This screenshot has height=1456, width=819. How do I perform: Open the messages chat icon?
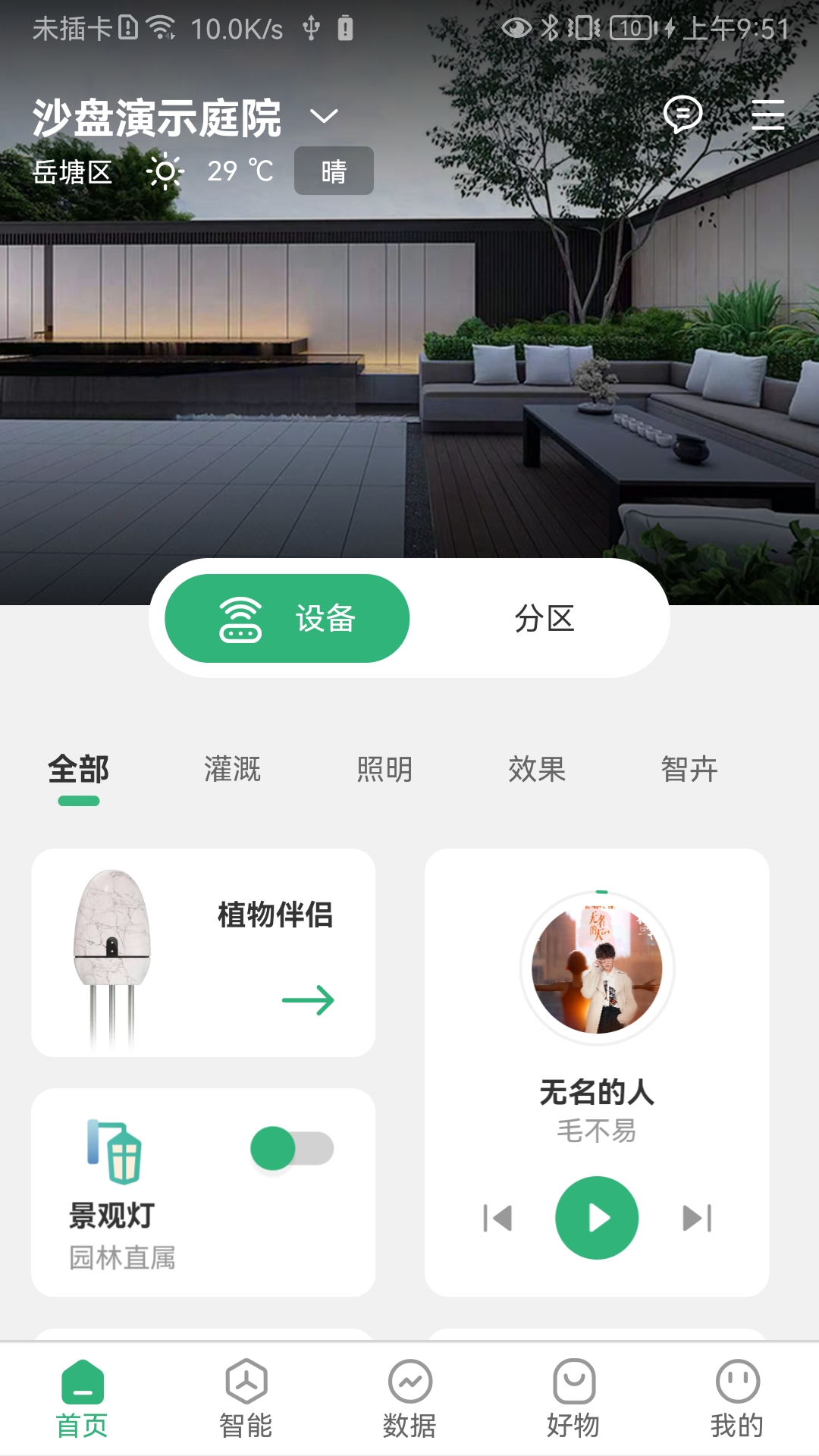[x=682, y=115]
